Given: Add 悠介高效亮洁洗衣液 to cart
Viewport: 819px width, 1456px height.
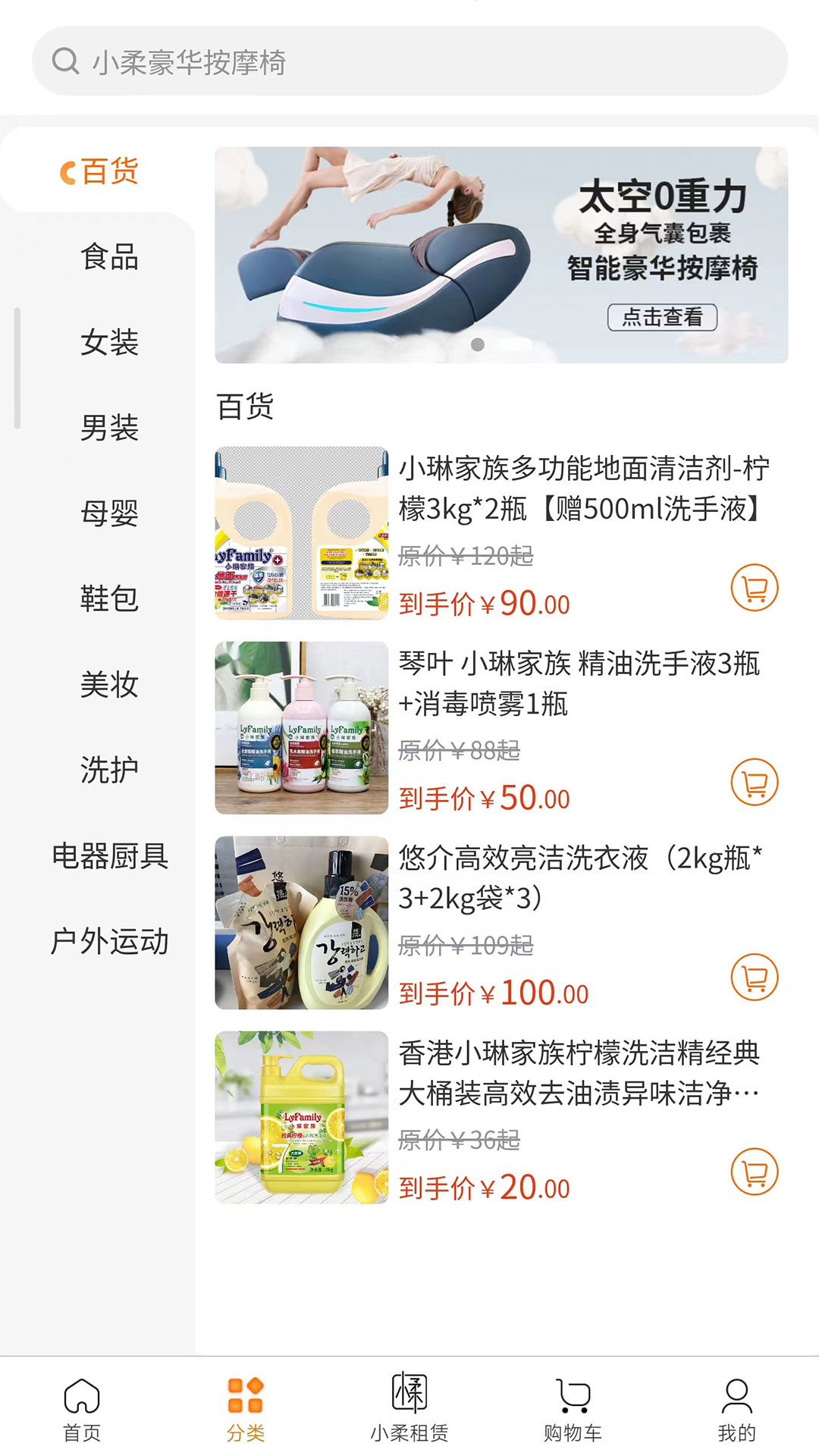Looking at the screenshot, I should pos(754,977).
